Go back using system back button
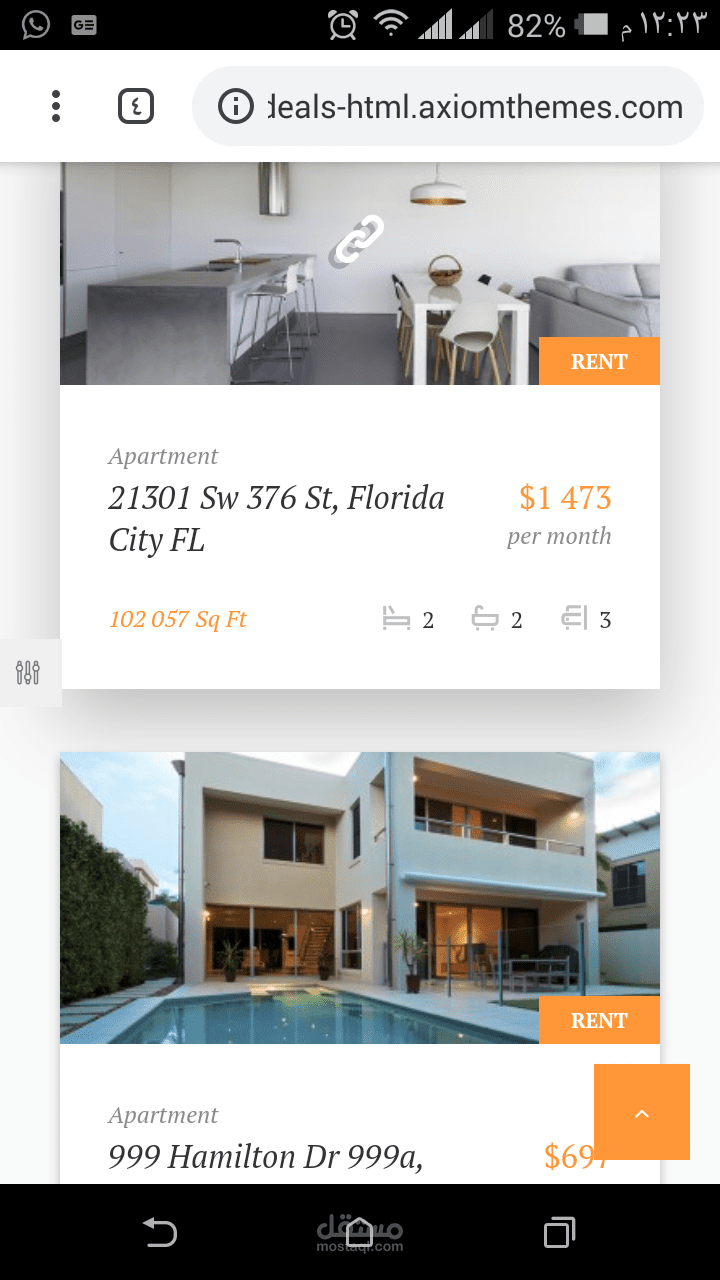 (159, 1232)
